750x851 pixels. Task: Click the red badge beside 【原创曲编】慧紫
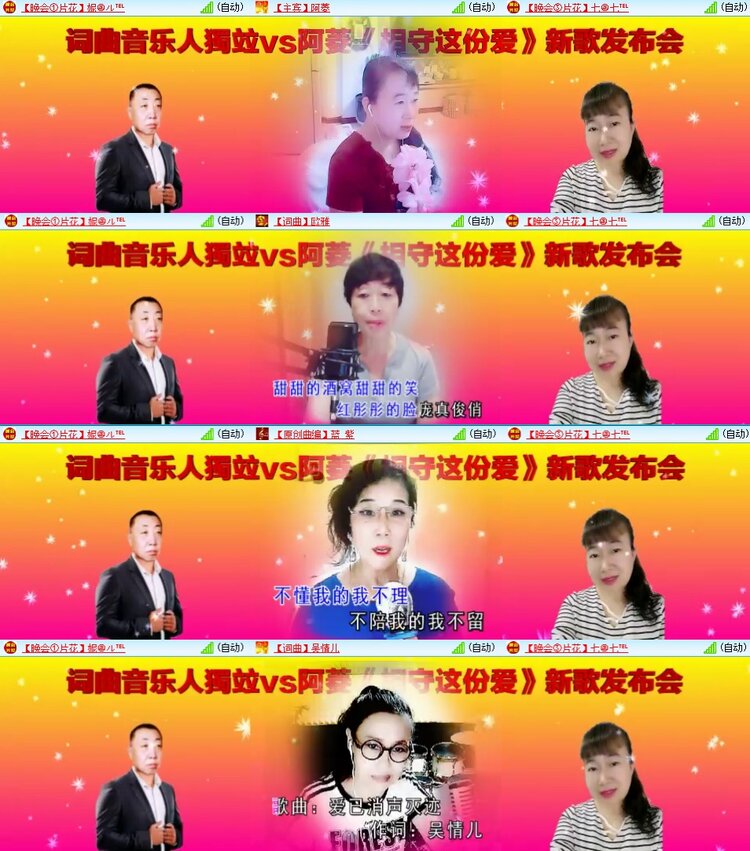(262, 433)
